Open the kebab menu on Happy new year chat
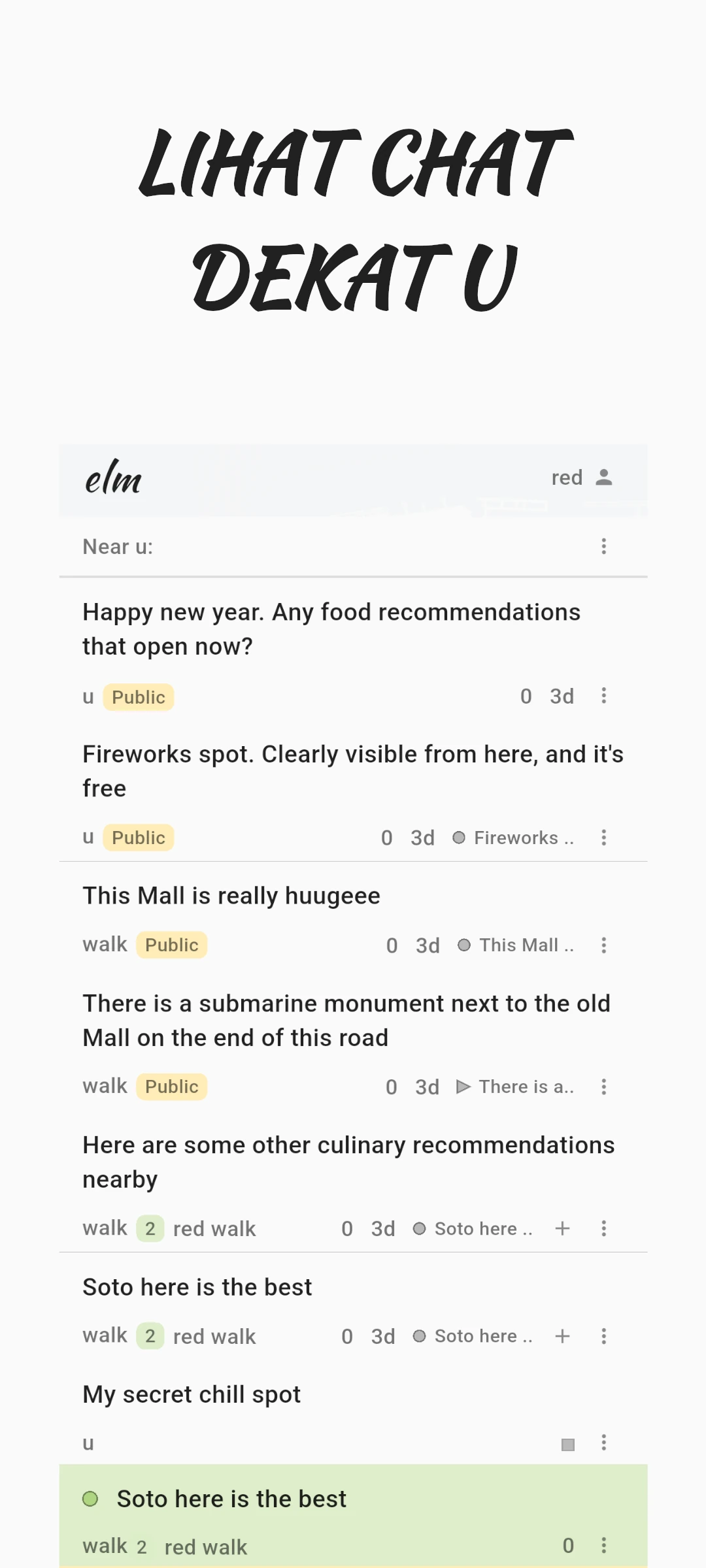This screenshot has width=706, height=1568. [x=603, y=696]
